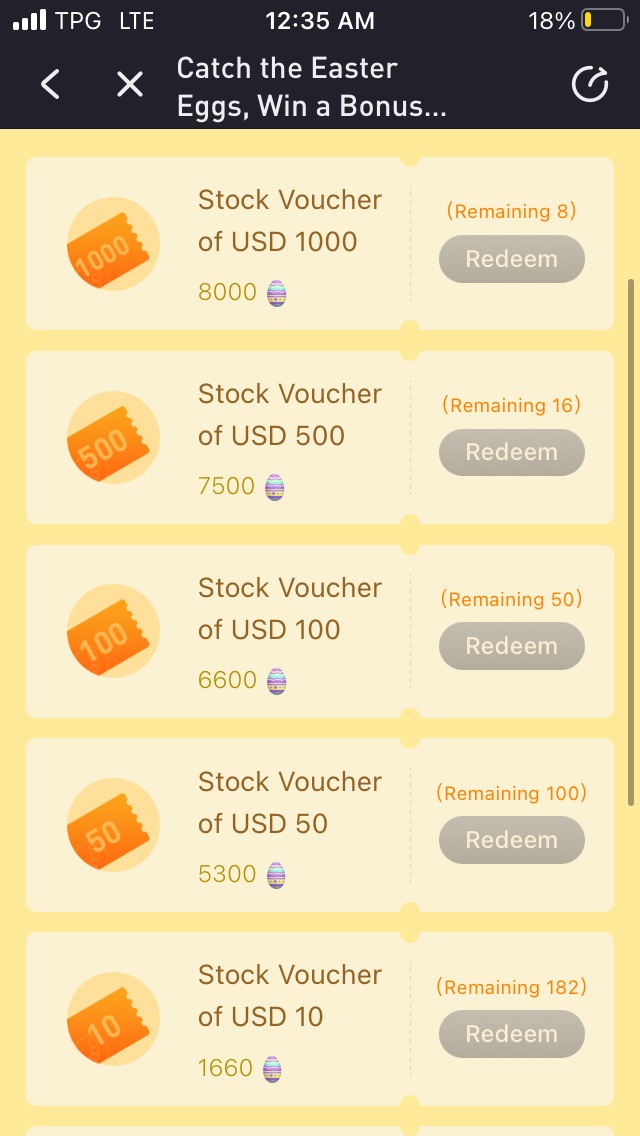Image resolution: width=640 pixels, height=1136 pixels.
Task: Tap the refresh icon in the header
Action: [589, 85]
